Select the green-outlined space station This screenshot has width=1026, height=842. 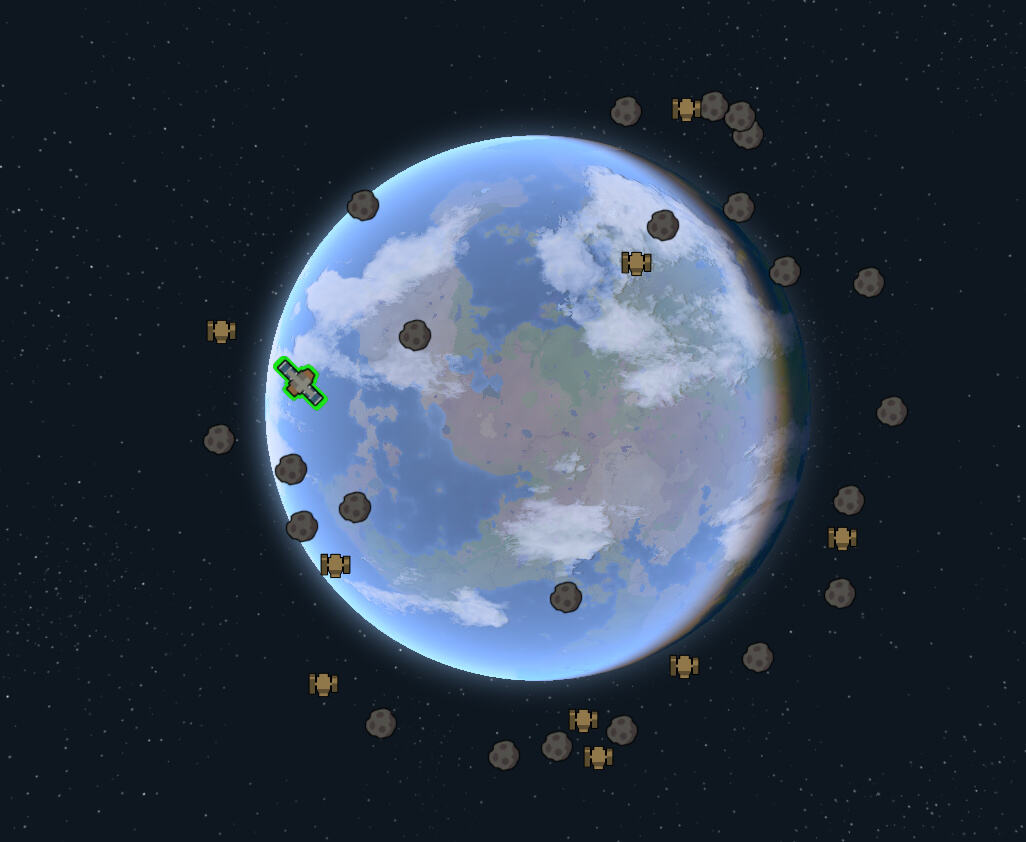click(x=300, y=383)
